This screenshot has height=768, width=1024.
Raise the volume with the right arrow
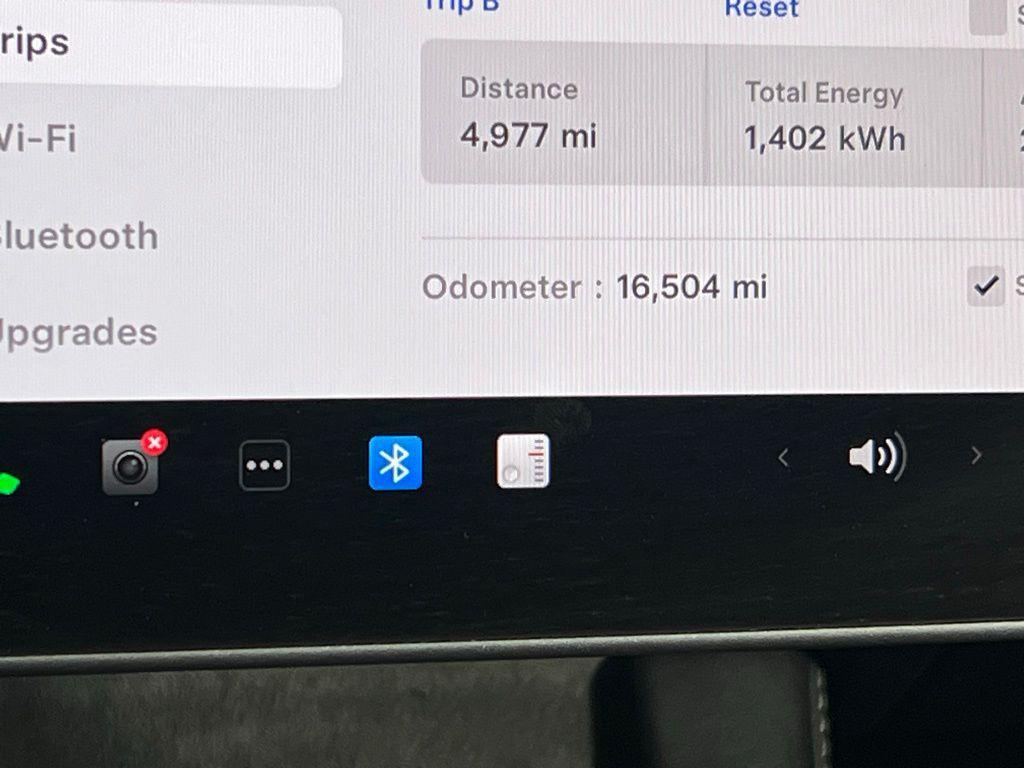pyautogui.click(x=976, y=456)
